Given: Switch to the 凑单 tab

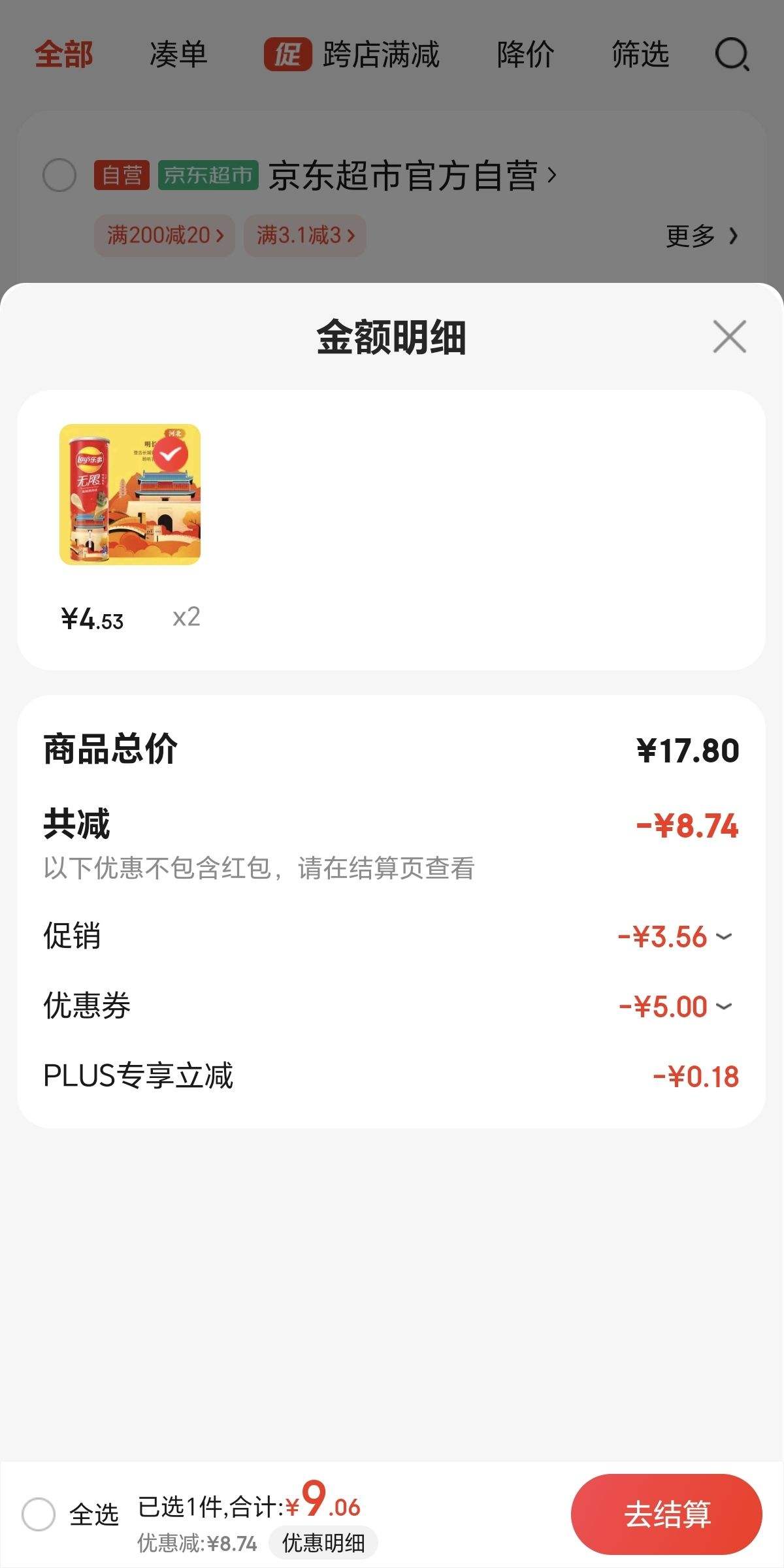Looking at the screenshot, I should pyautogui.click(x=178, y=54).
